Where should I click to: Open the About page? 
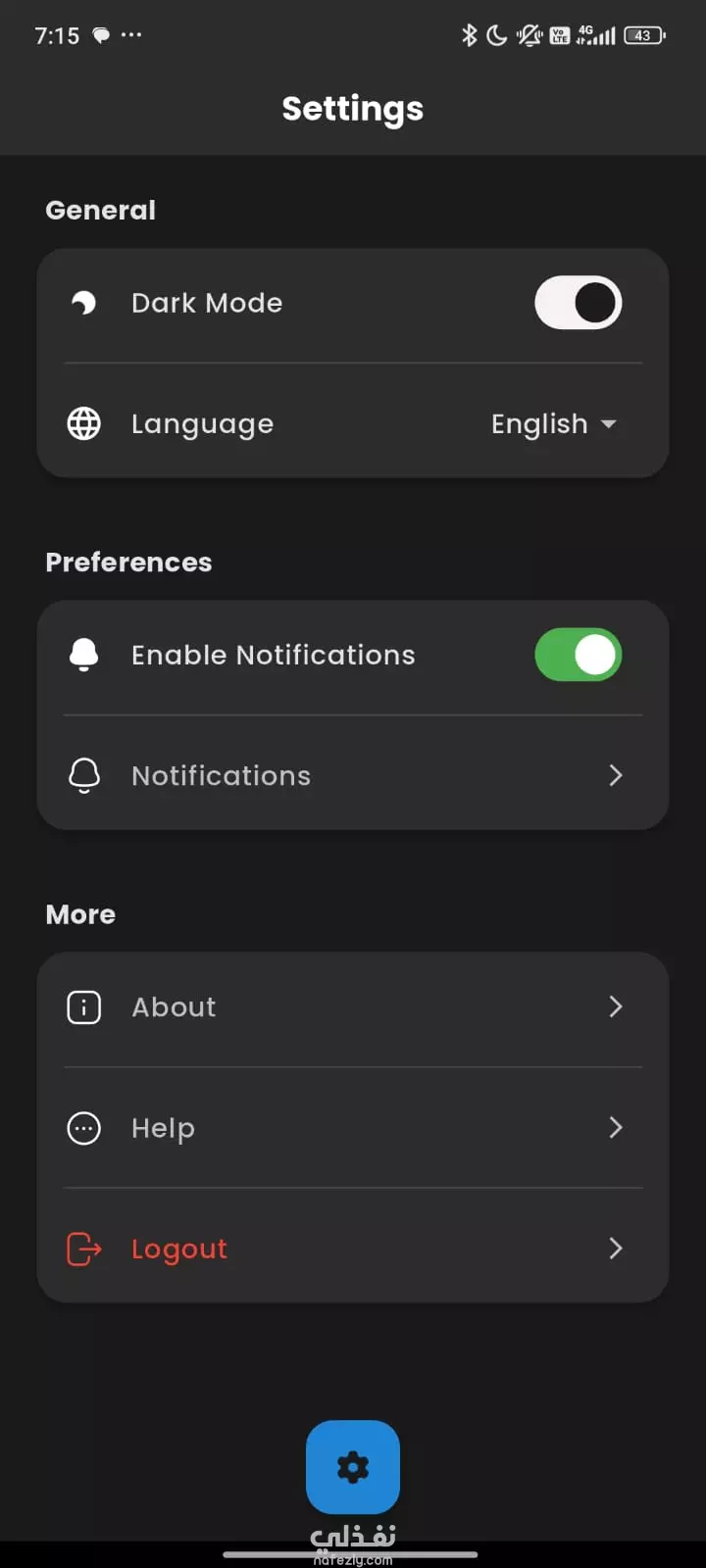pyautogui.click(x=353, y=1006)
